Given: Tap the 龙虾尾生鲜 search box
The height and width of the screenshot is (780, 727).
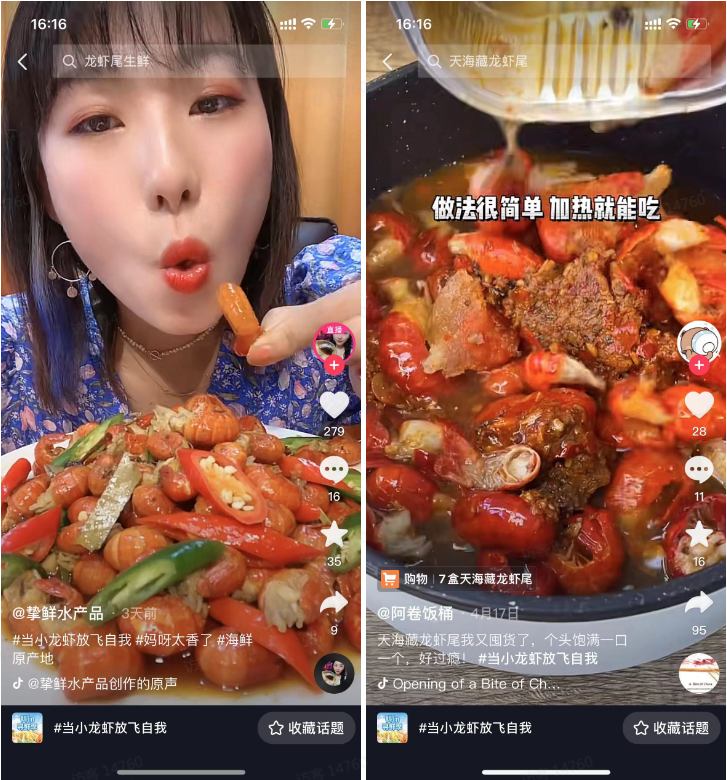Looking at the screenshot, I should [x=198, y=62].
